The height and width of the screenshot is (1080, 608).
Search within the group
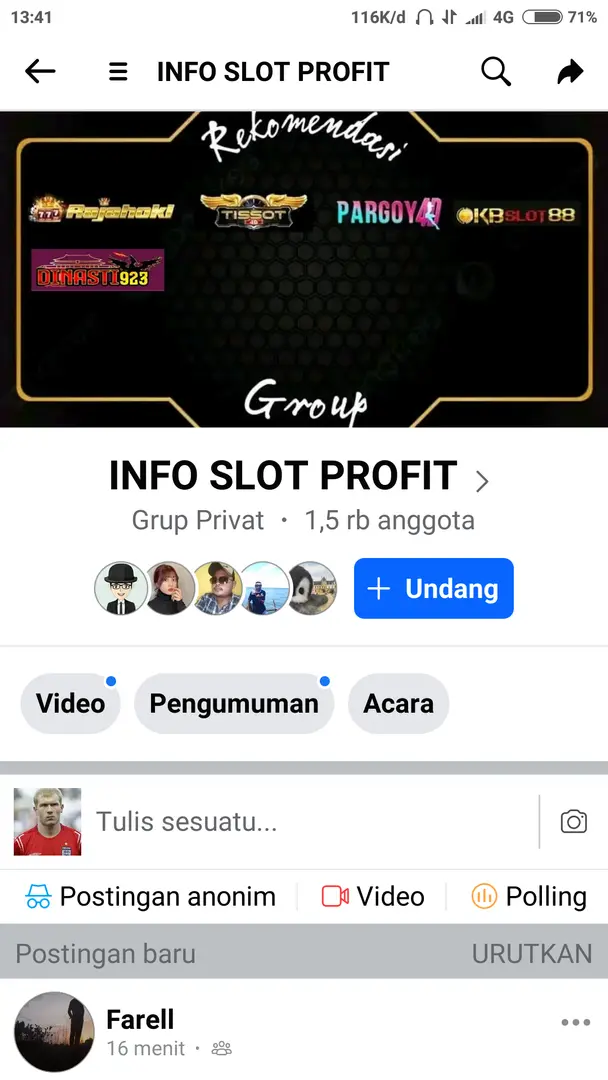pos(496,72)
